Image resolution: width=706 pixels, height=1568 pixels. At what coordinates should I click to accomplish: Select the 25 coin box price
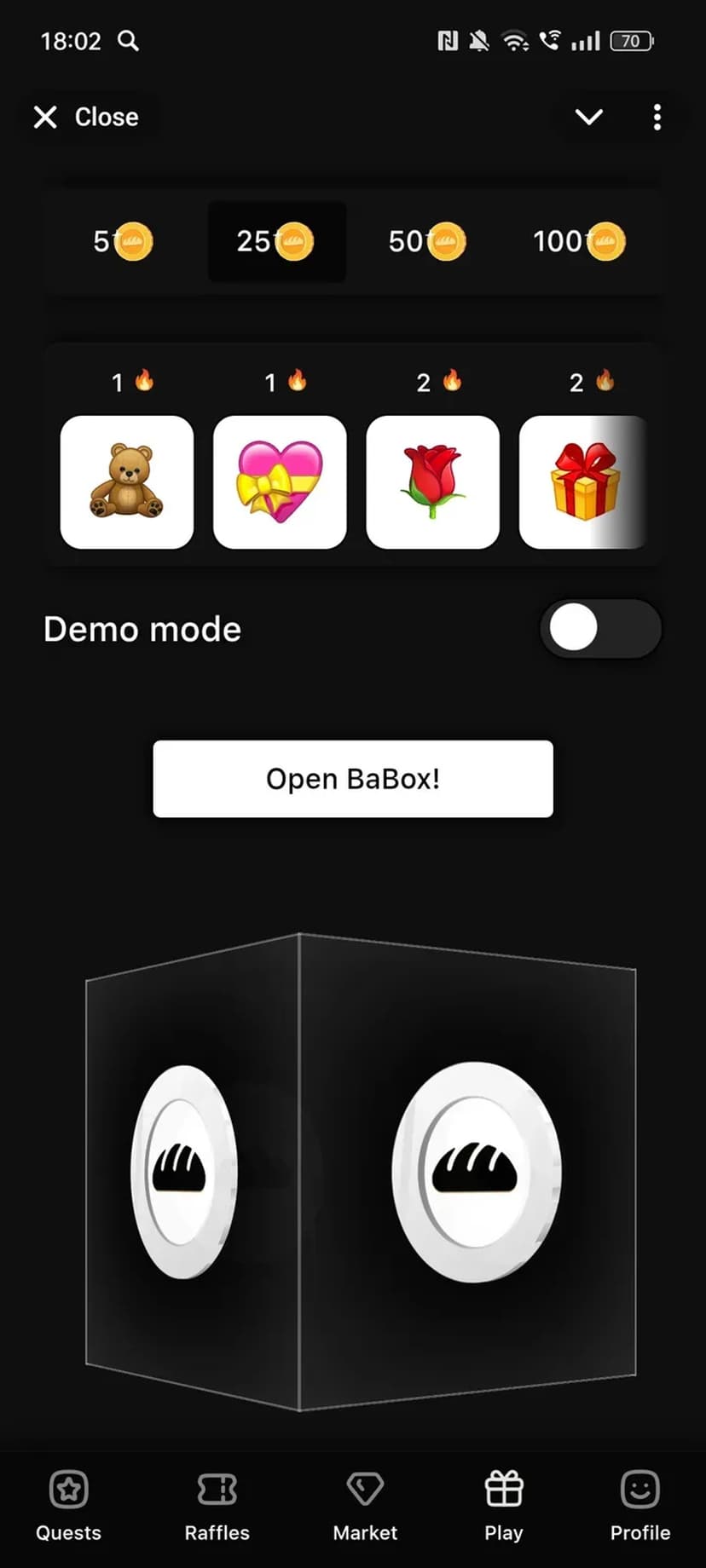(275, 241)
